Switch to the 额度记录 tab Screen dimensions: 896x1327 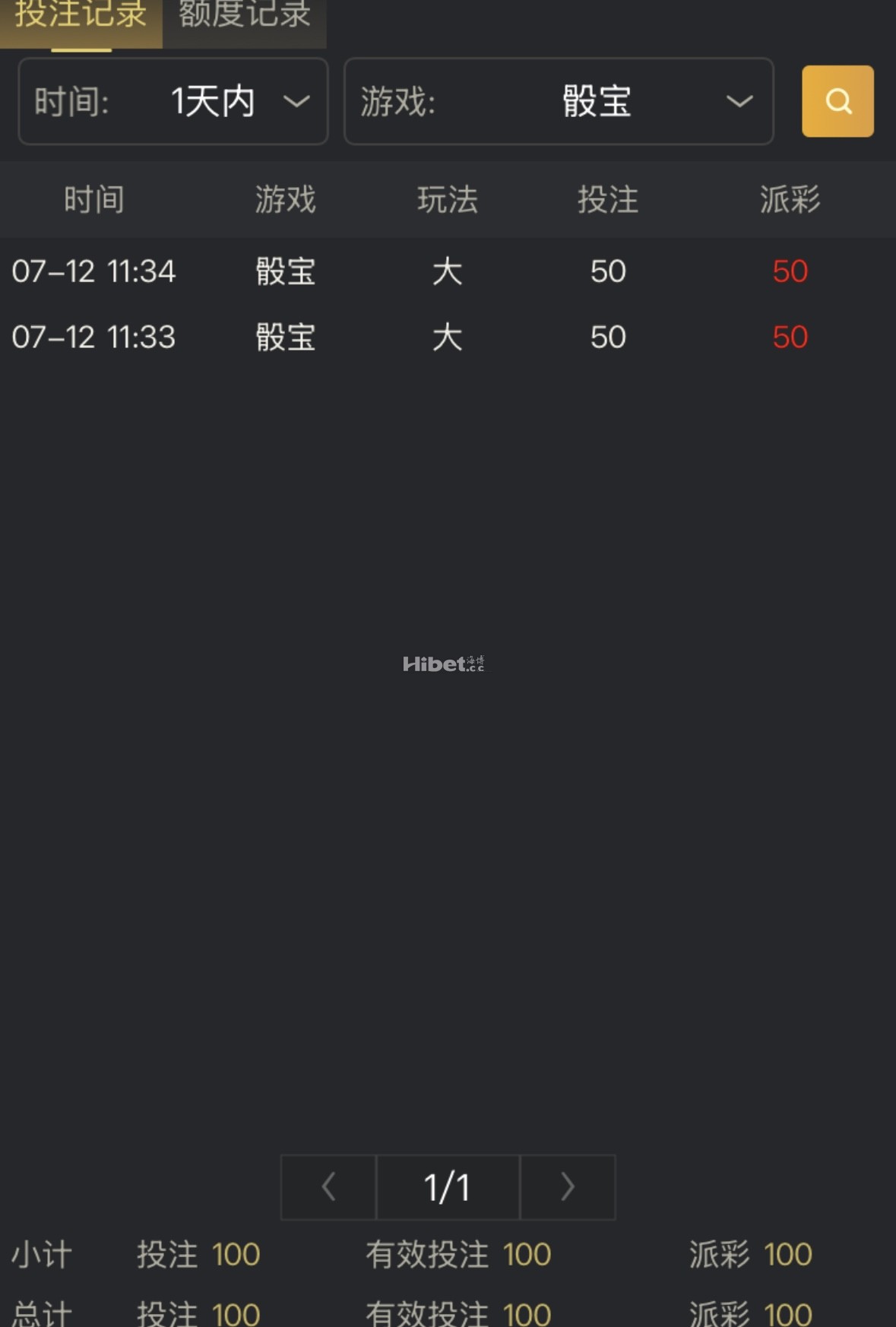(245, 17)
